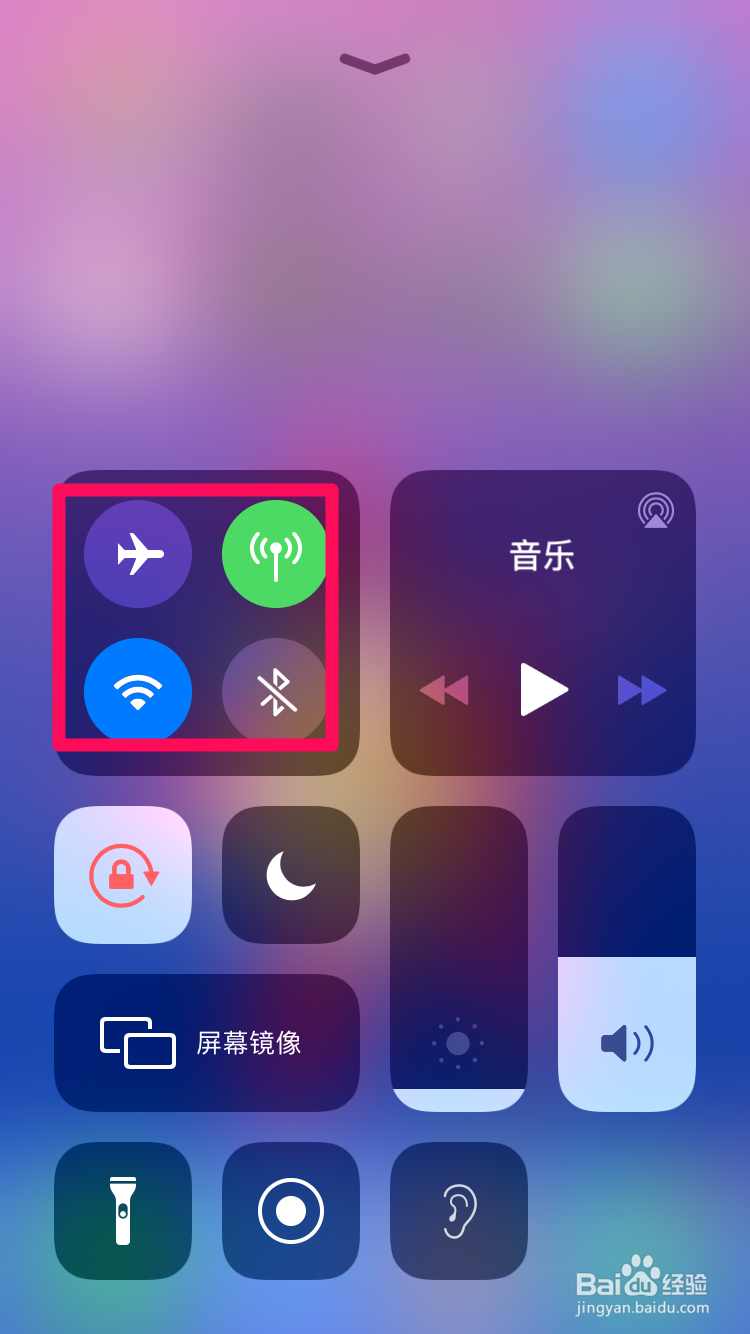Skip to the next track
750x1334 pixels.
tap(641, 689)
